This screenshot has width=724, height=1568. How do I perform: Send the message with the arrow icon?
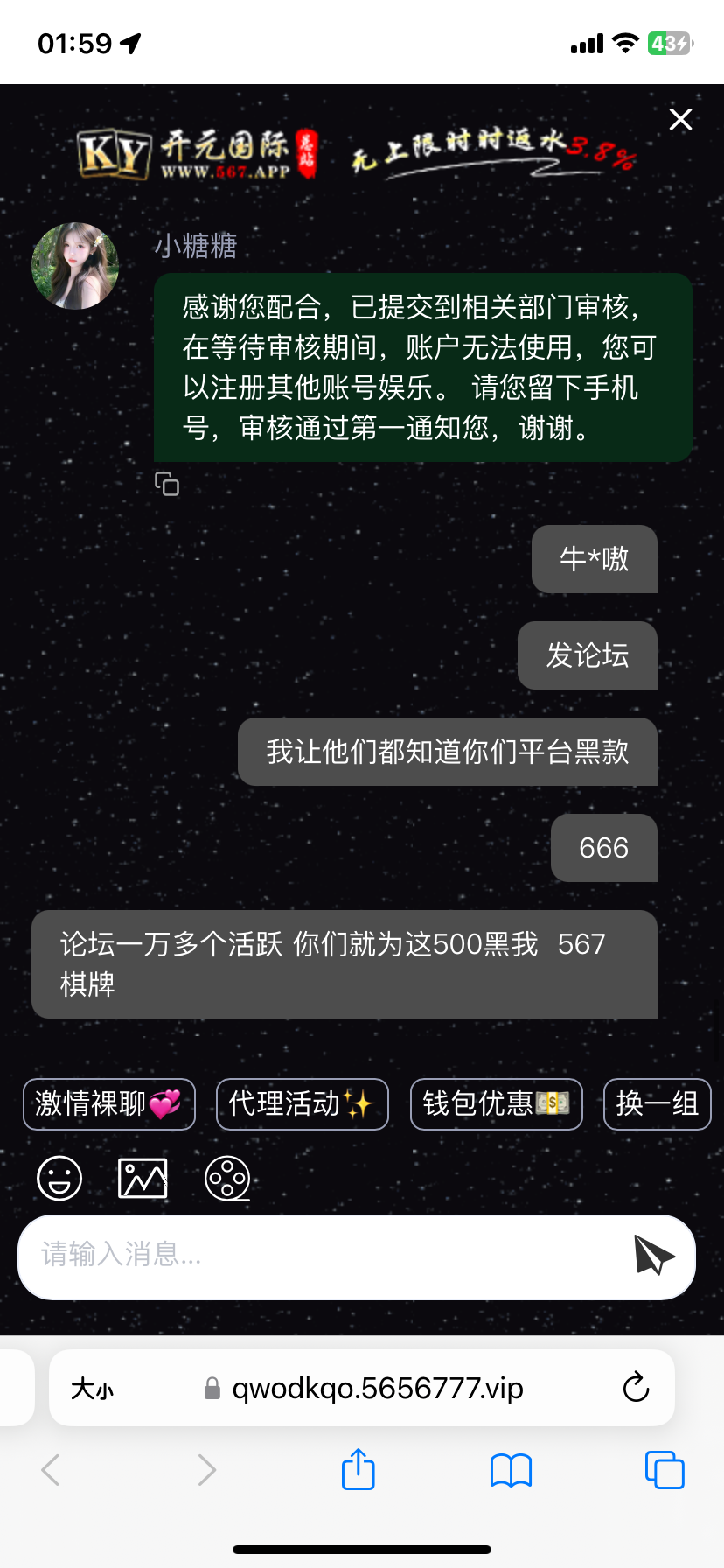653,1256
